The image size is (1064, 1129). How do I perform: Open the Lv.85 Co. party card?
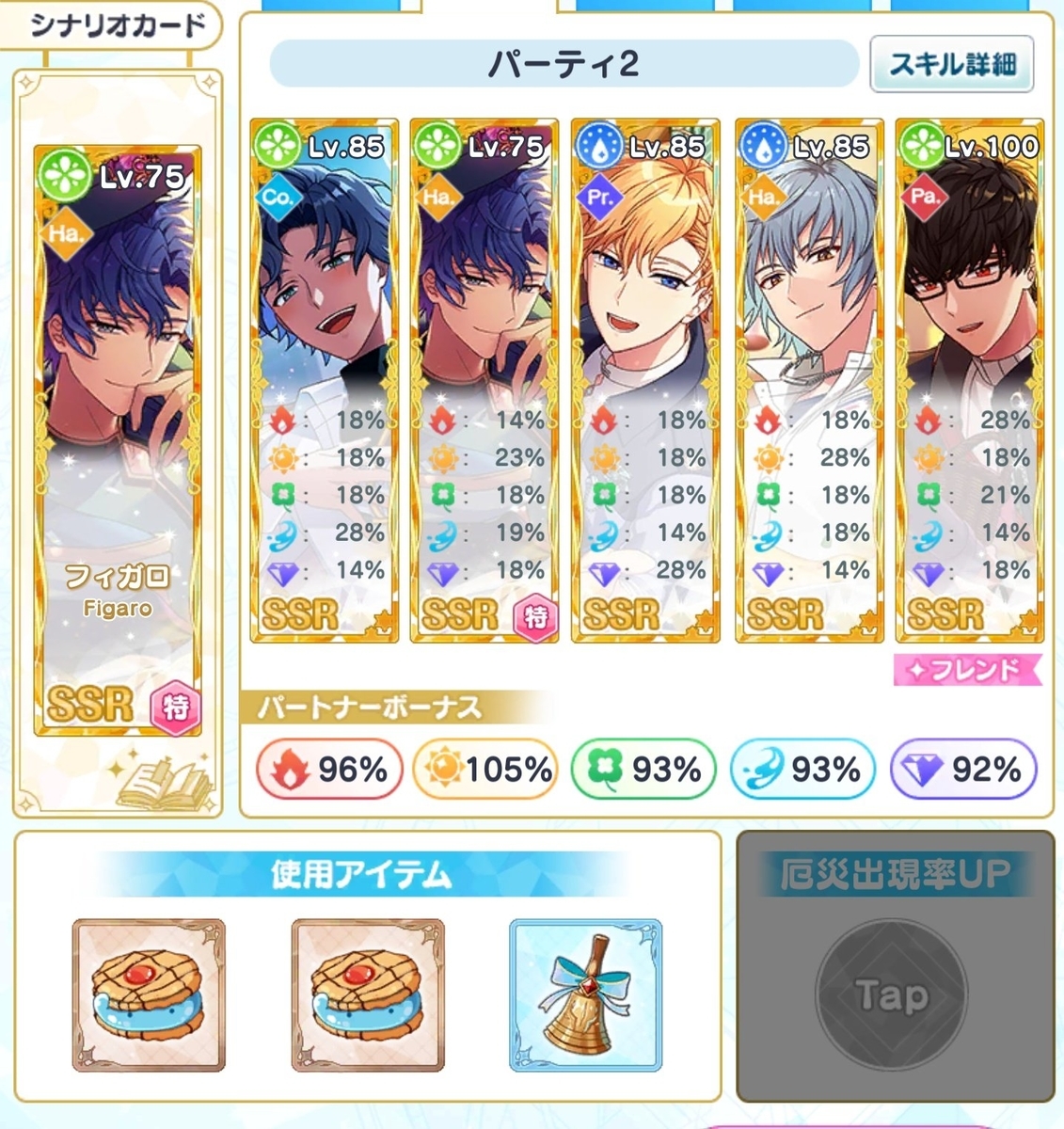coord(325,380)
